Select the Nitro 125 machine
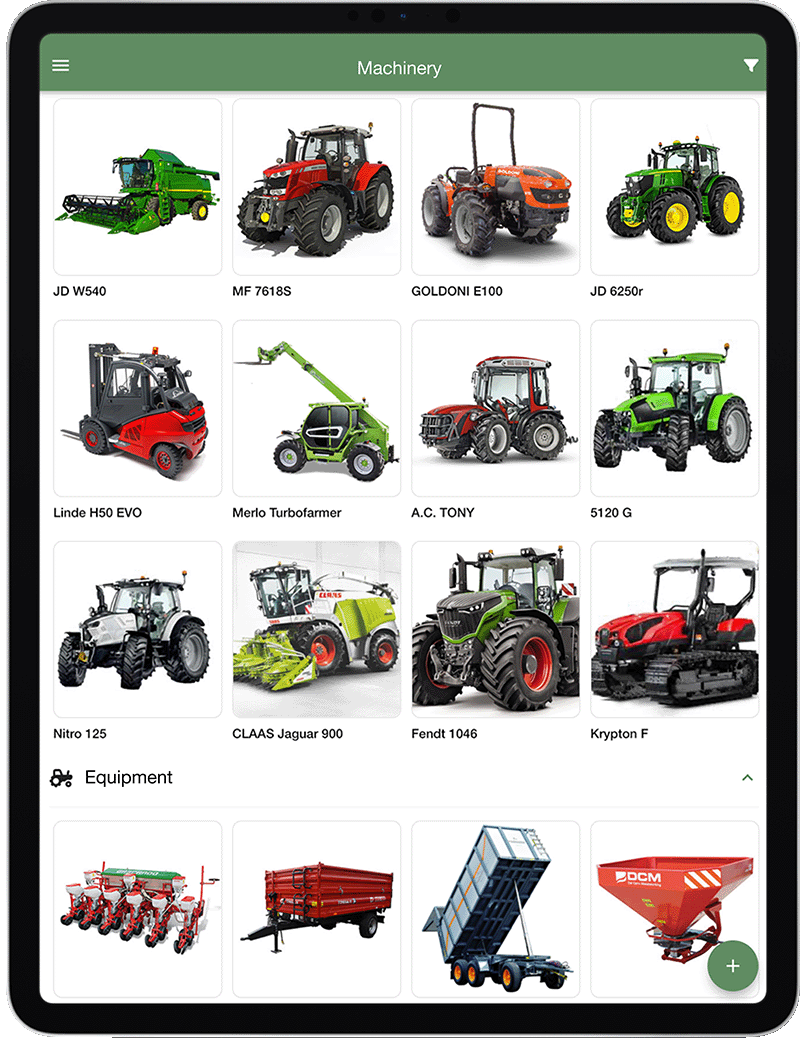Viewport: 800px width, 1041px height. pyautogui.click(x=136, y=628)
